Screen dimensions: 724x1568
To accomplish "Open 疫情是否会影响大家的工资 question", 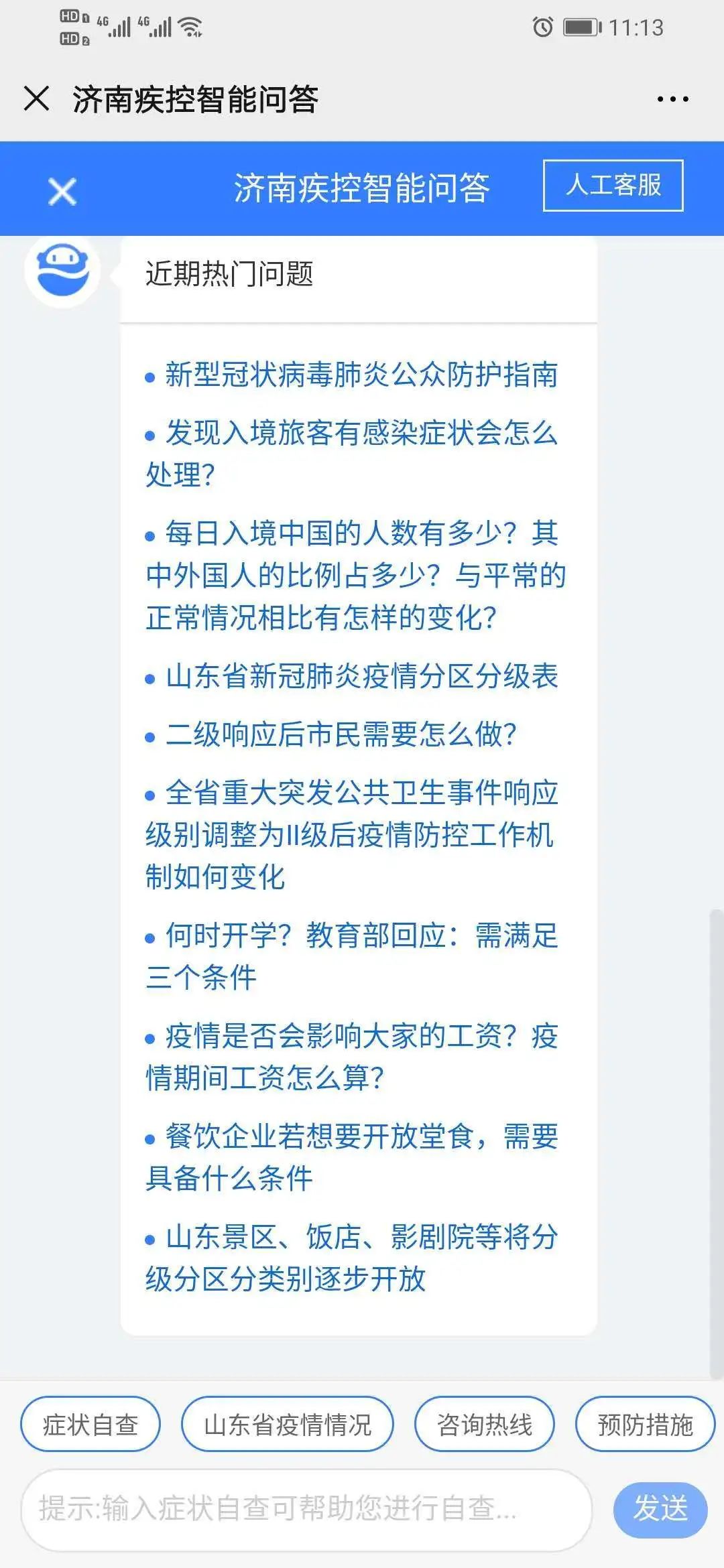I will coord(353,1057).
